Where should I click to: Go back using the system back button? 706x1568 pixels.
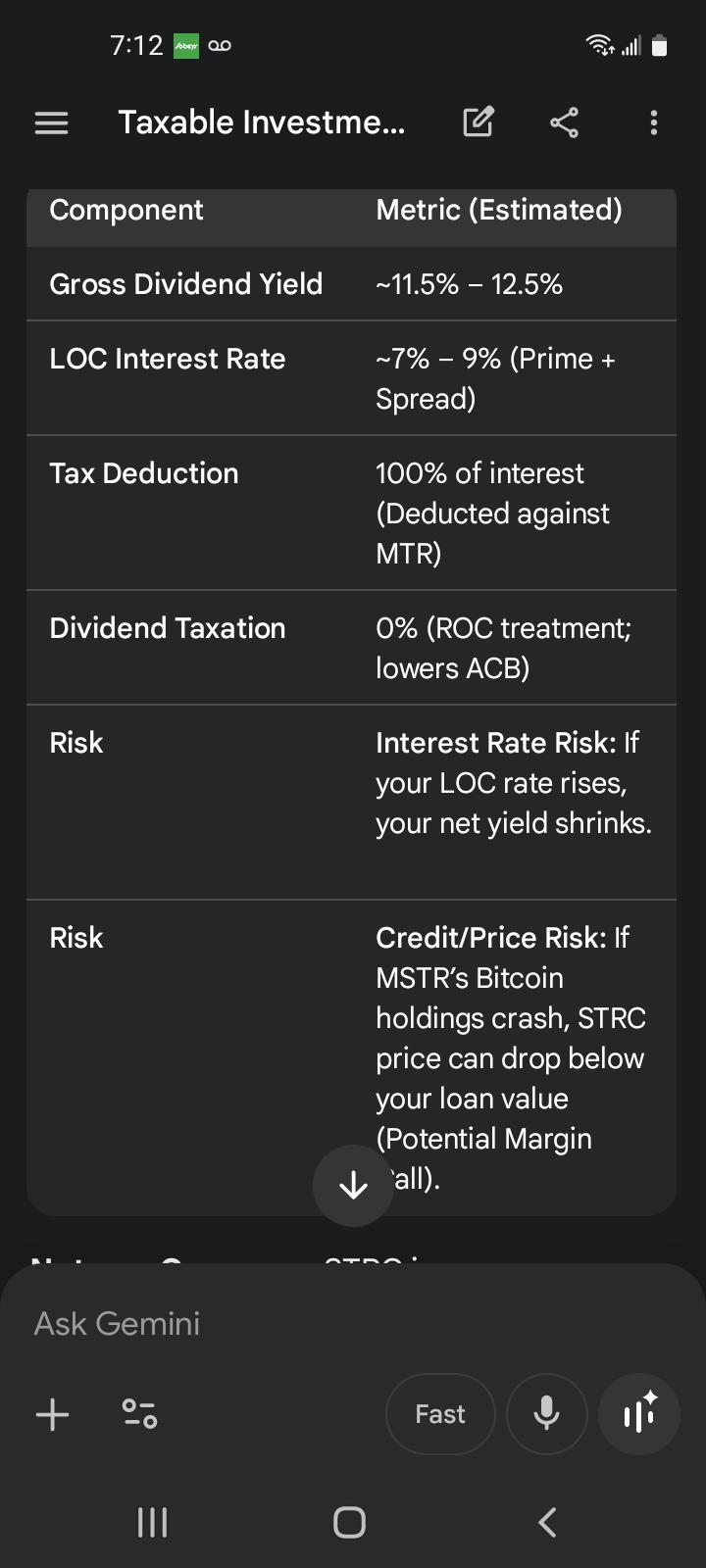pos(547,1522)
